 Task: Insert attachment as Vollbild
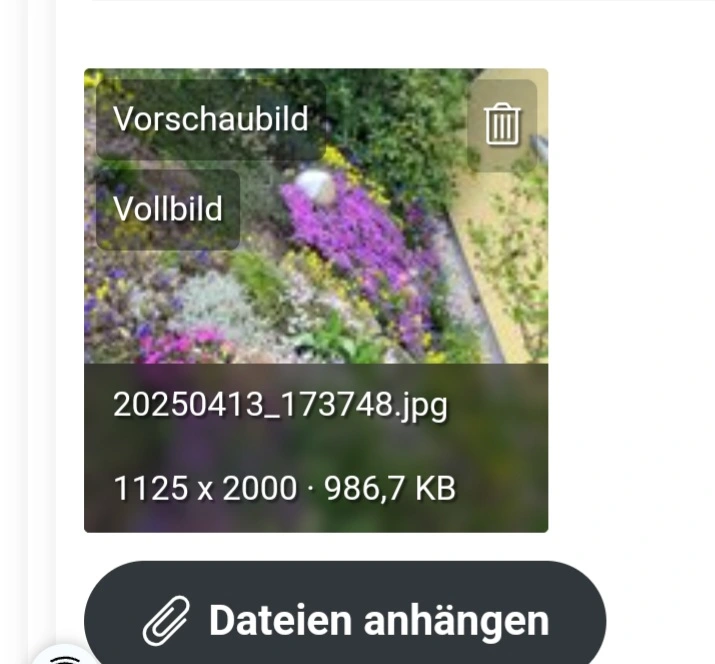(x=168, y=209)
